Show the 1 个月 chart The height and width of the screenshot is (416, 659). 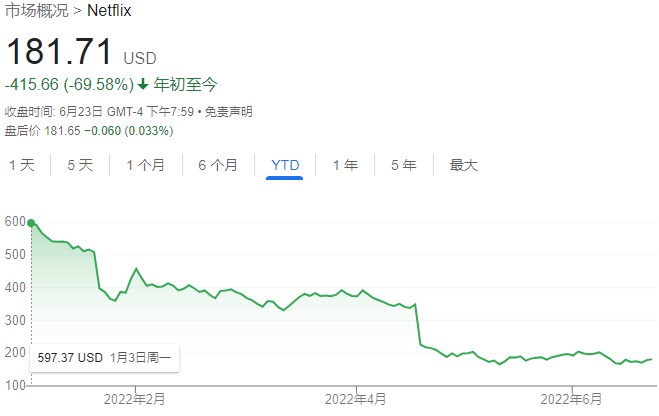coord(146,165)
